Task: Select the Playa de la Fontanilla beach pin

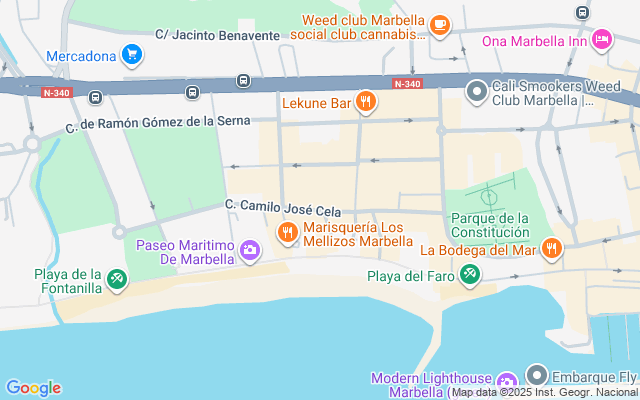Action: [x=117, y=277]
